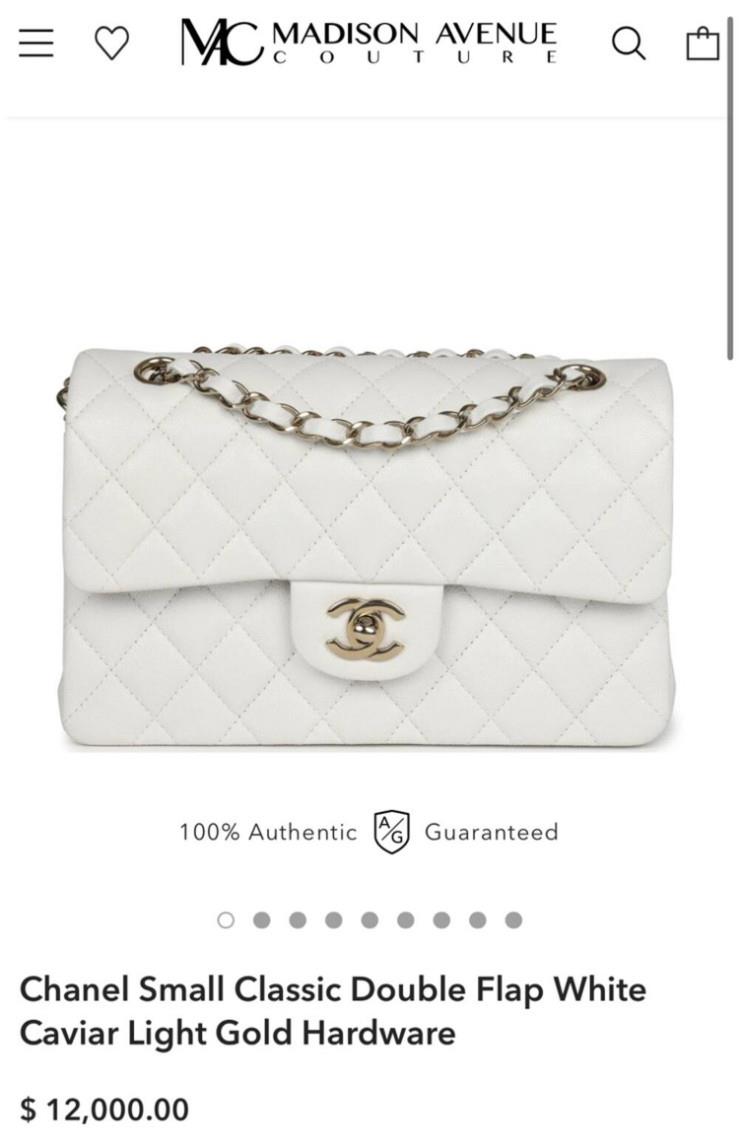Open the wishlist heart icon
The image size is (739, 1144).
coord(111,43)
